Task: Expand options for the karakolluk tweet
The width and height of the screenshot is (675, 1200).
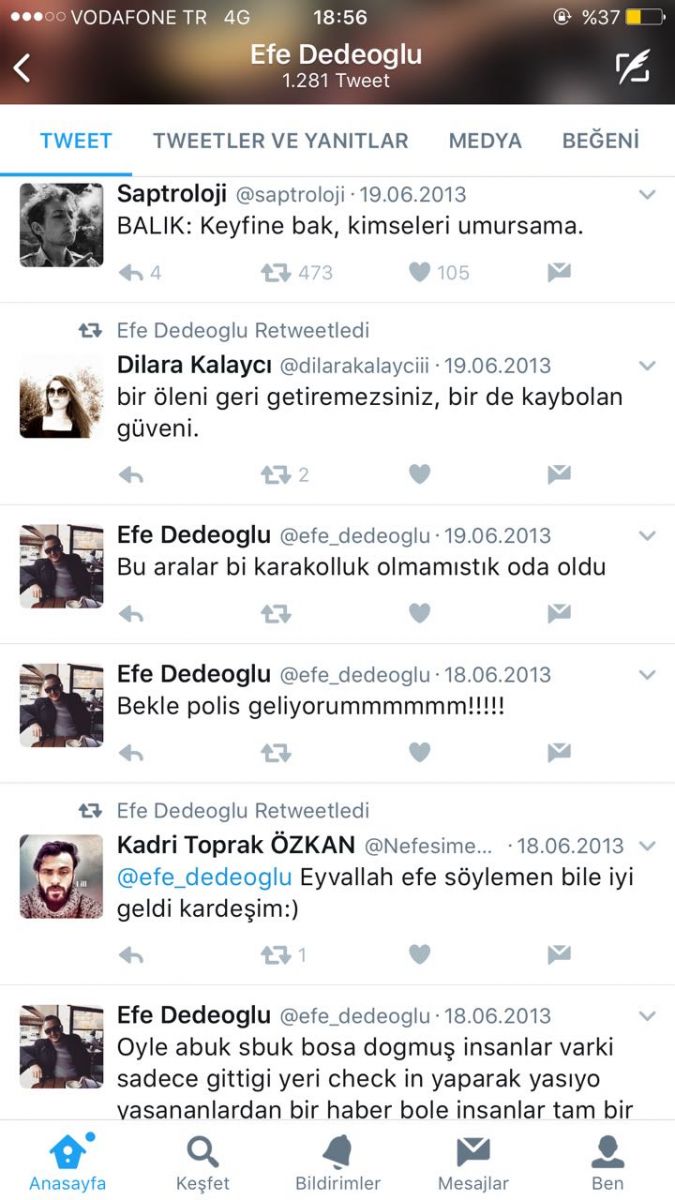Action: [647, 536]
